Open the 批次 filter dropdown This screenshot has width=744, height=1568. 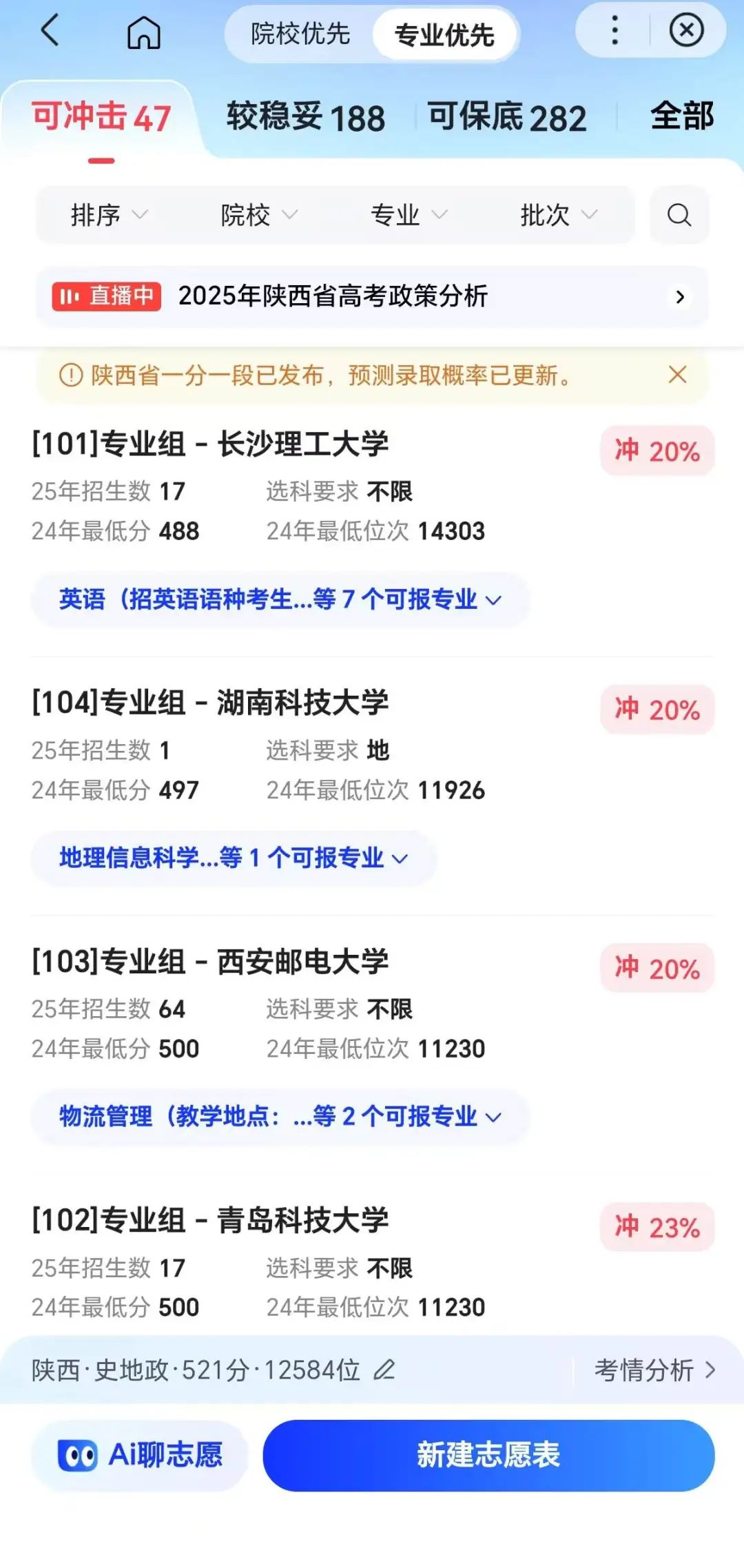559,215
